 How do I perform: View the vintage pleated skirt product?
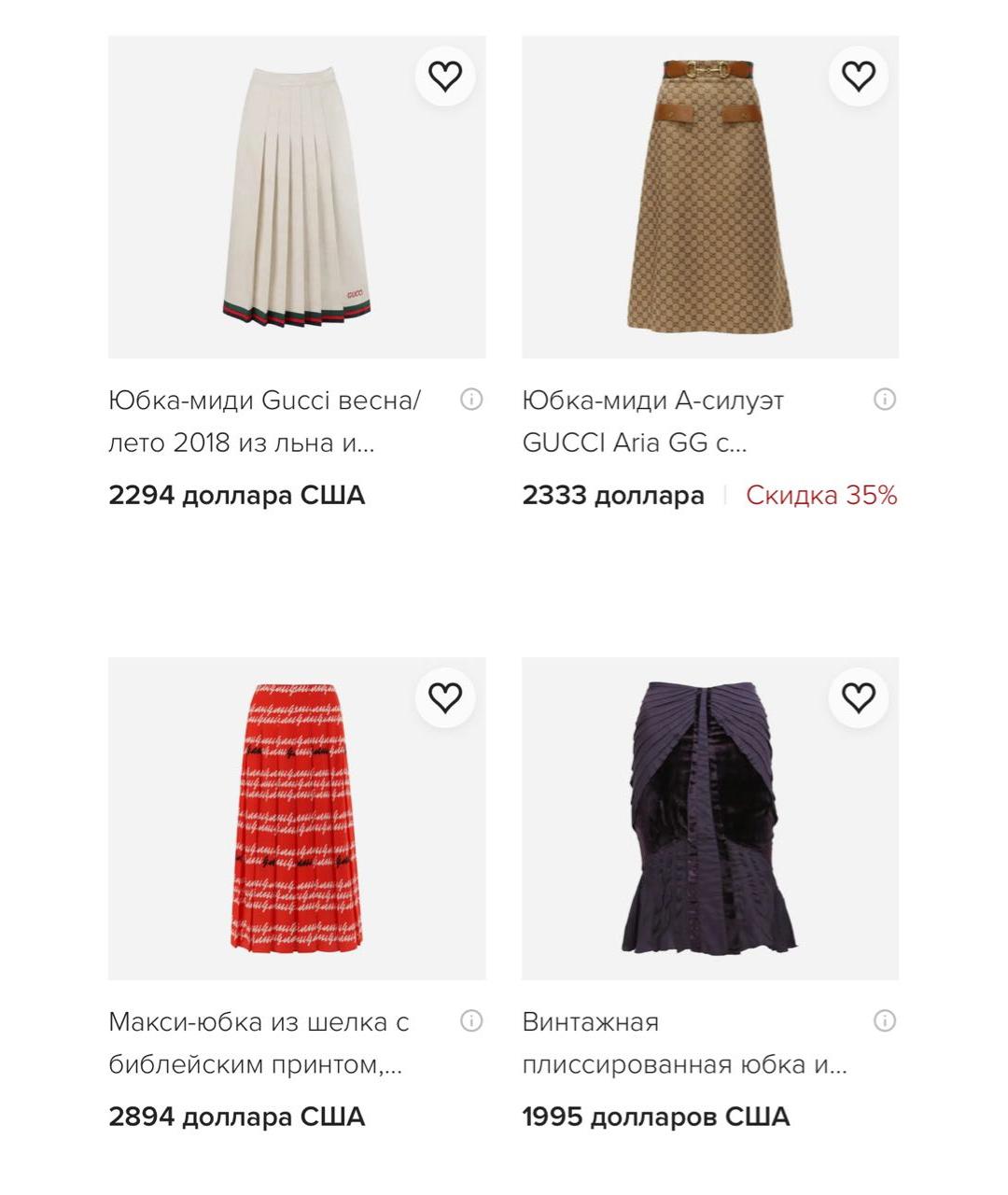[x=710, y=819]
